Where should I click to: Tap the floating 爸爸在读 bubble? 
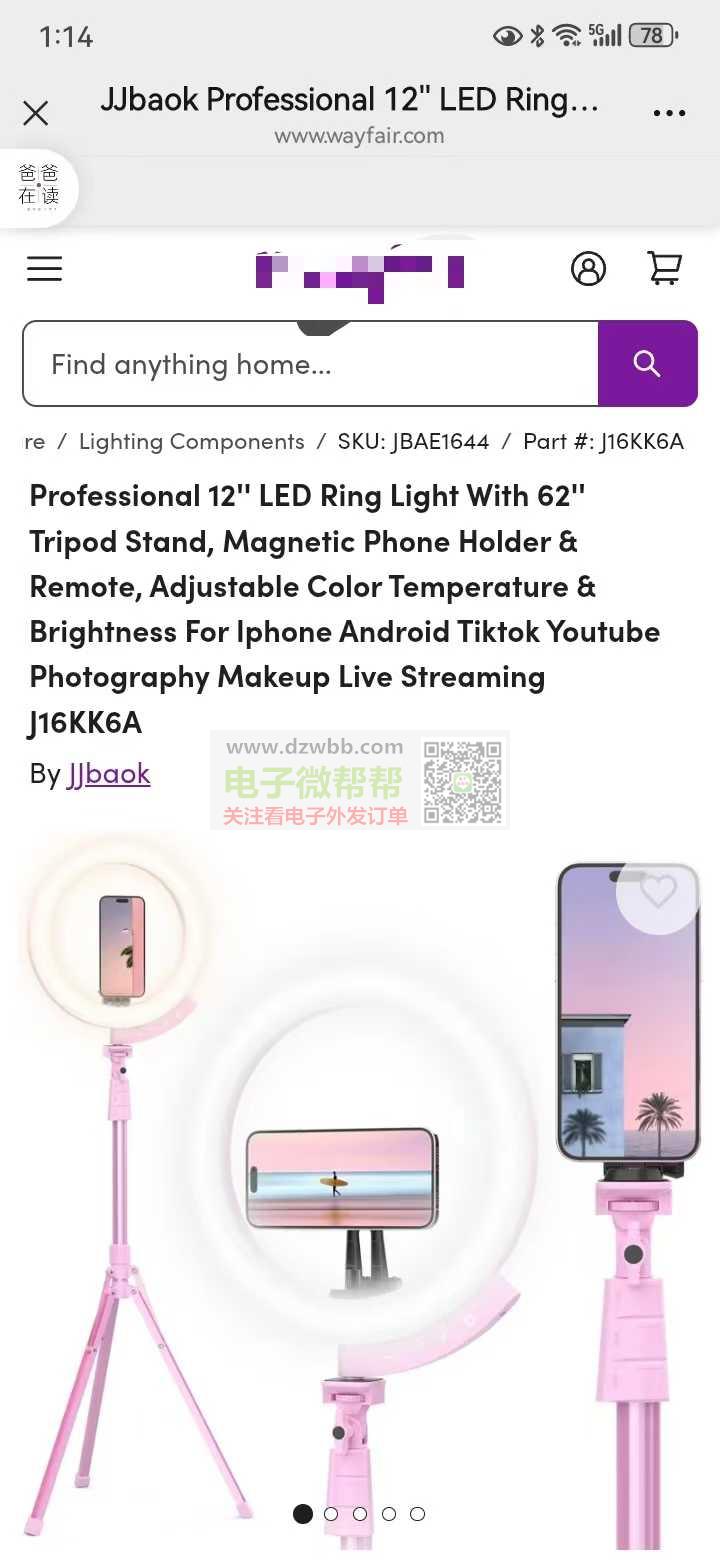[38, 187]
